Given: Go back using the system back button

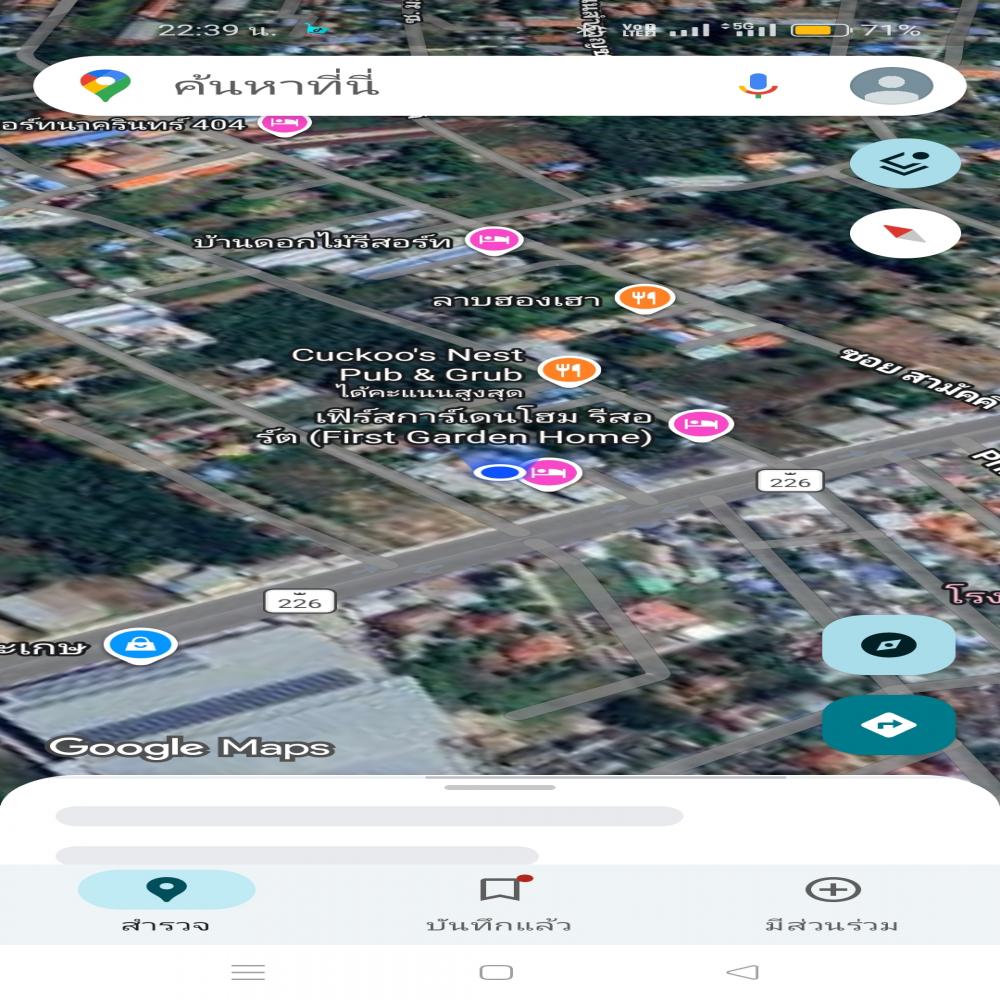Looking at the screenshot, I should pos(742,972).
